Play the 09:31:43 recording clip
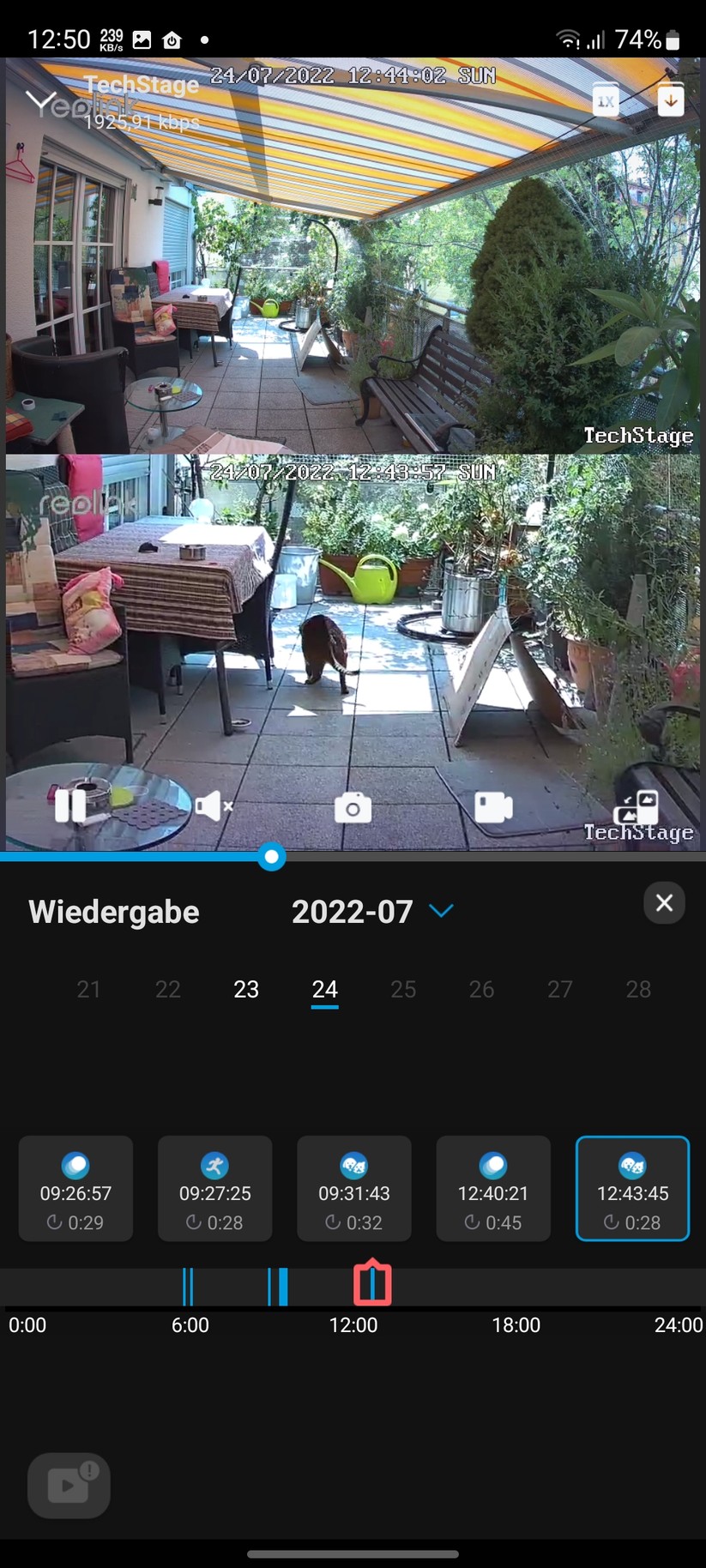Image resolution: width=706 pixels, height=1568 pixels. [353, 1189]
